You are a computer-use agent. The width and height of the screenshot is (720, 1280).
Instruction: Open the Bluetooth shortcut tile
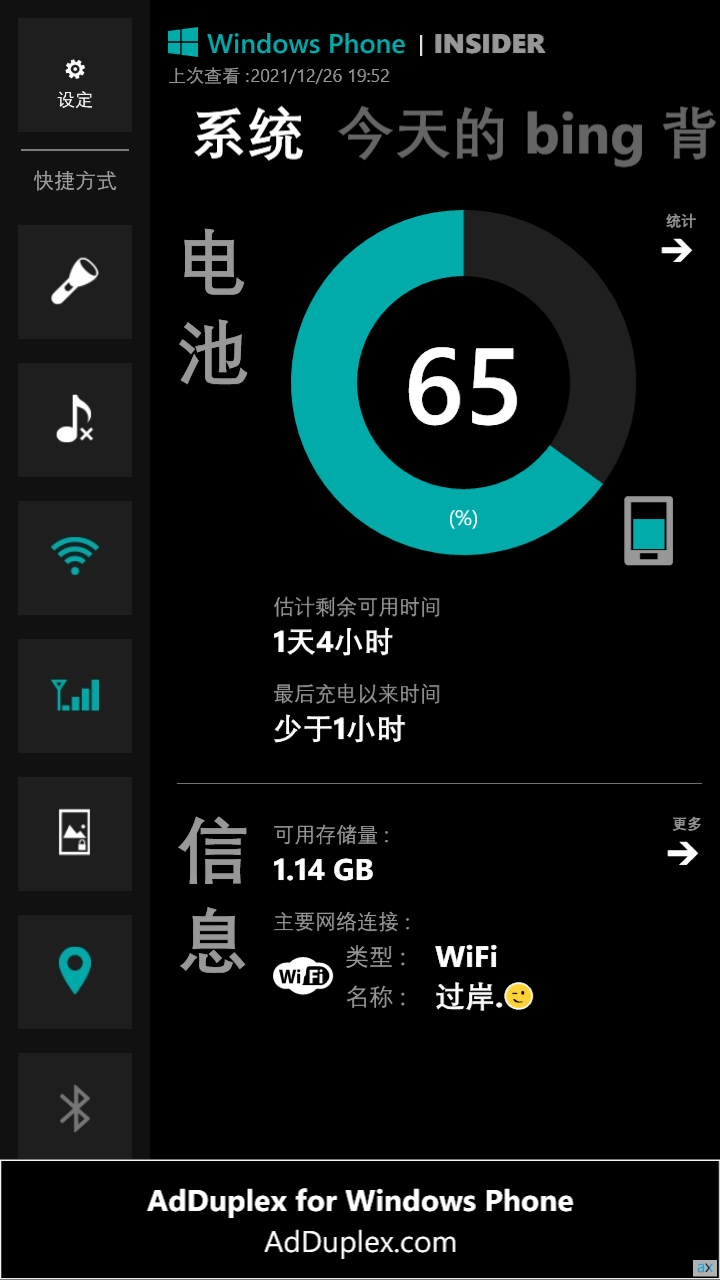[75, 1107]
